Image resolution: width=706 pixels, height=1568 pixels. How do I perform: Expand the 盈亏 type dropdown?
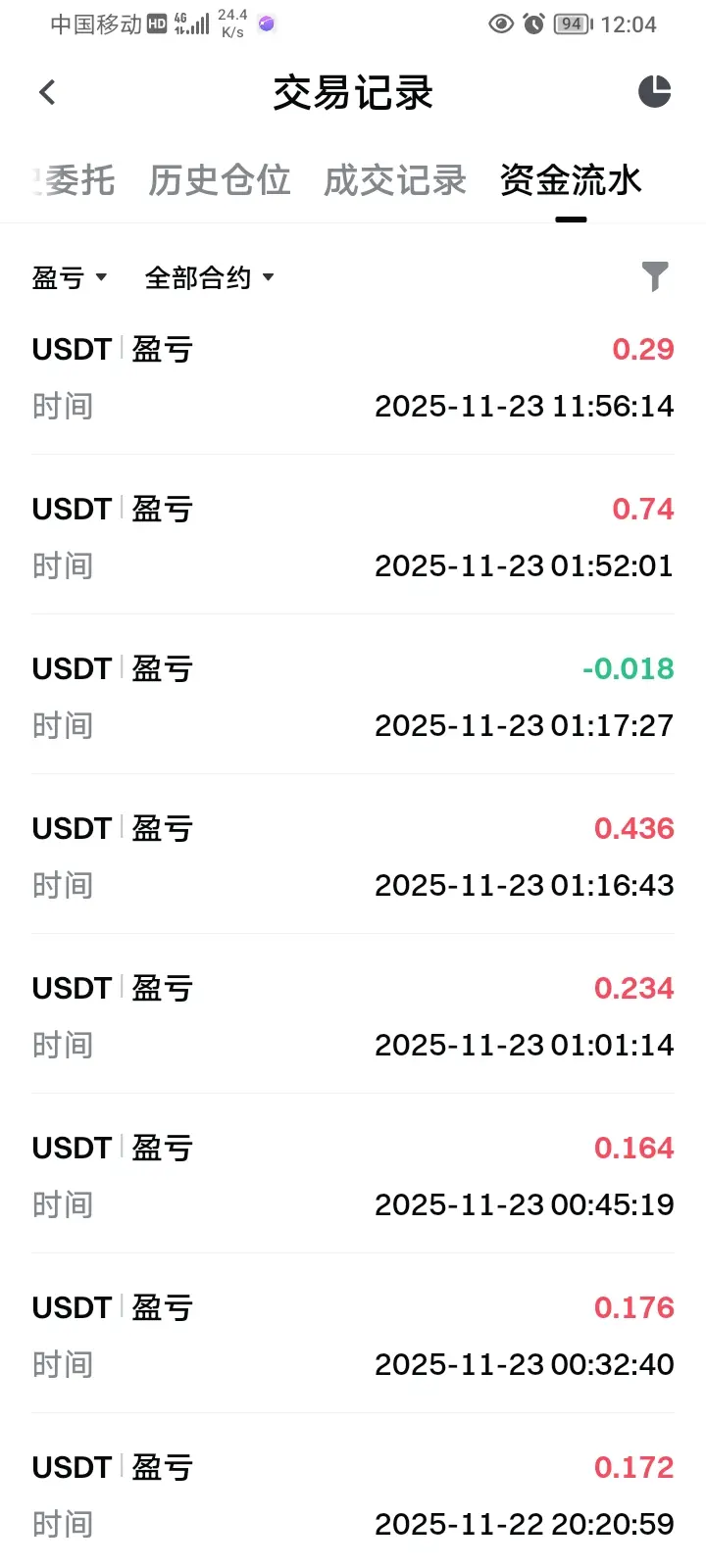pyautogui.click(x=69, y=278)
